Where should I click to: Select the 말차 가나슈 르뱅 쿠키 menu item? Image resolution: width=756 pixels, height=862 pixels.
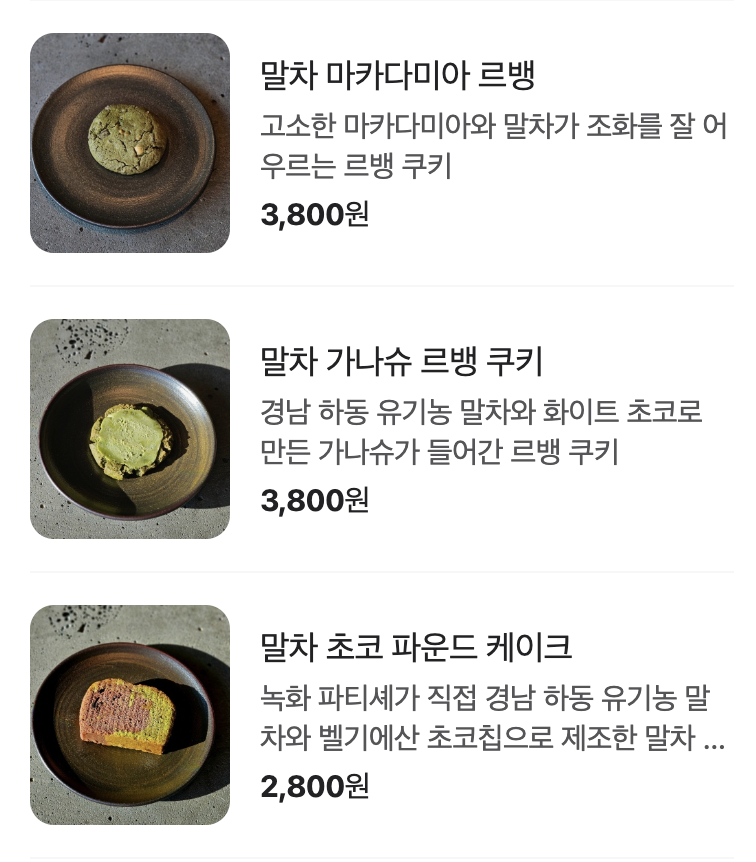click(378, 428)
